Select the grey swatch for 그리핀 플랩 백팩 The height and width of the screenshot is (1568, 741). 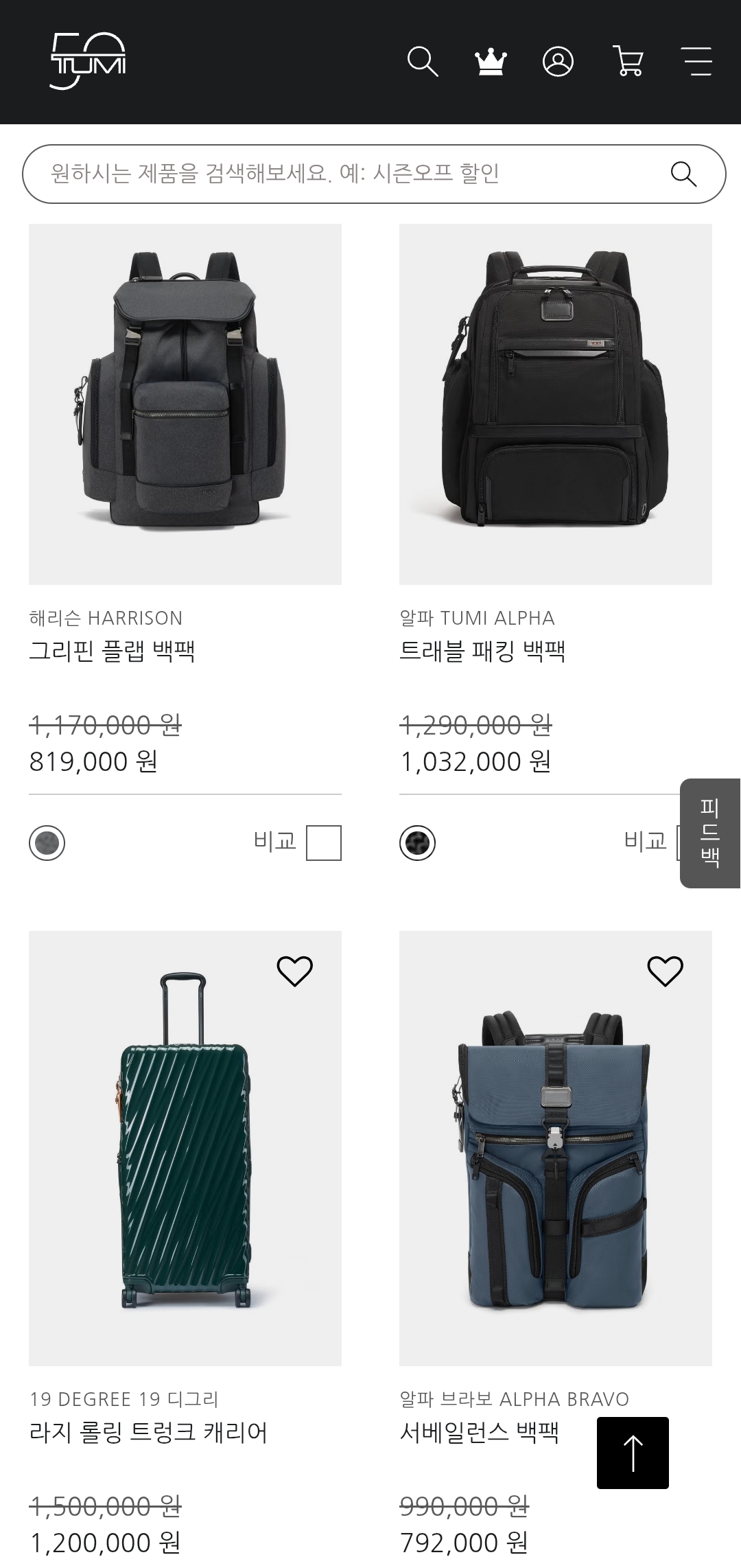pyautogui.click(x=47, y=843)
